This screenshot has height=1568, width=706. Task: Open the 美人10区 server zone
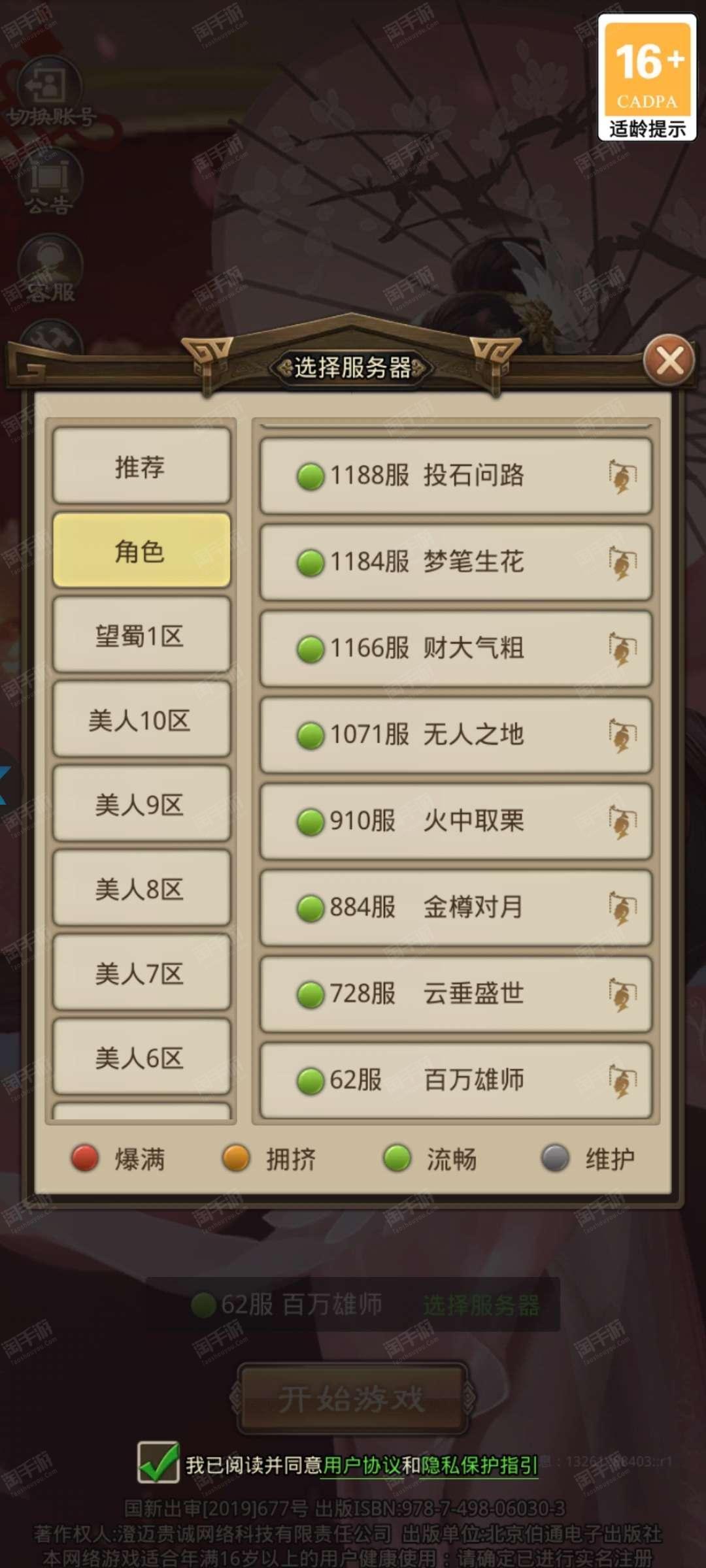coord(141,719)
